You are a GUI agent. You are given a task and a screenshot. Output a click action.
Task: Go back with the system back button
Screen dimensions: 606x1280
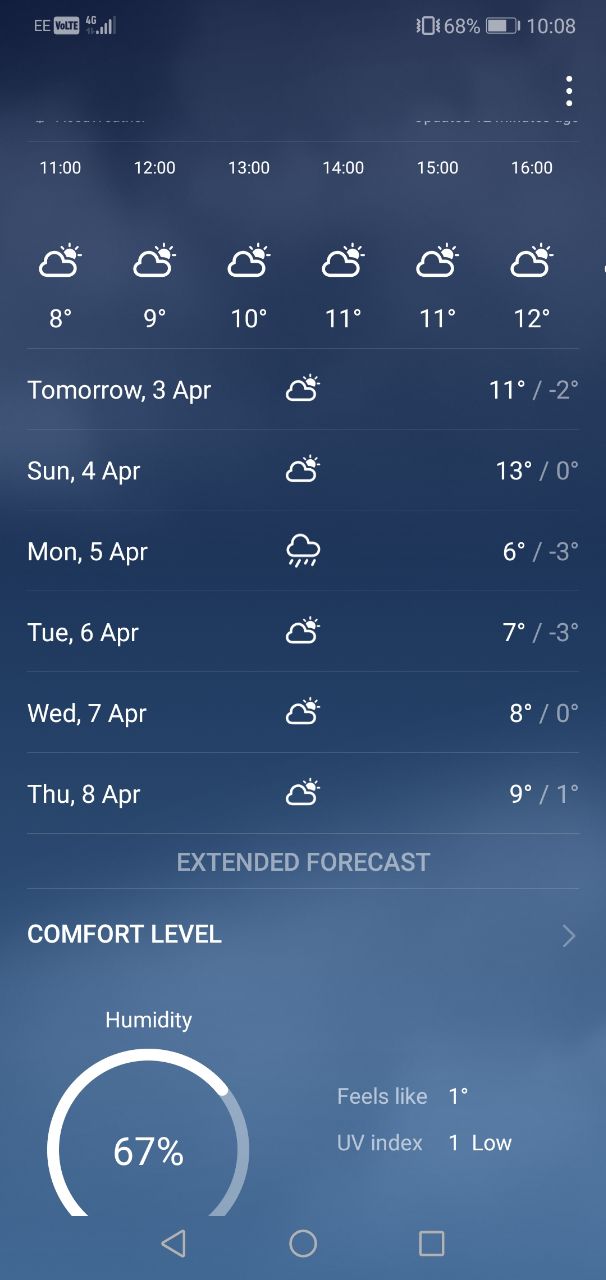(x=173, y=1243)
